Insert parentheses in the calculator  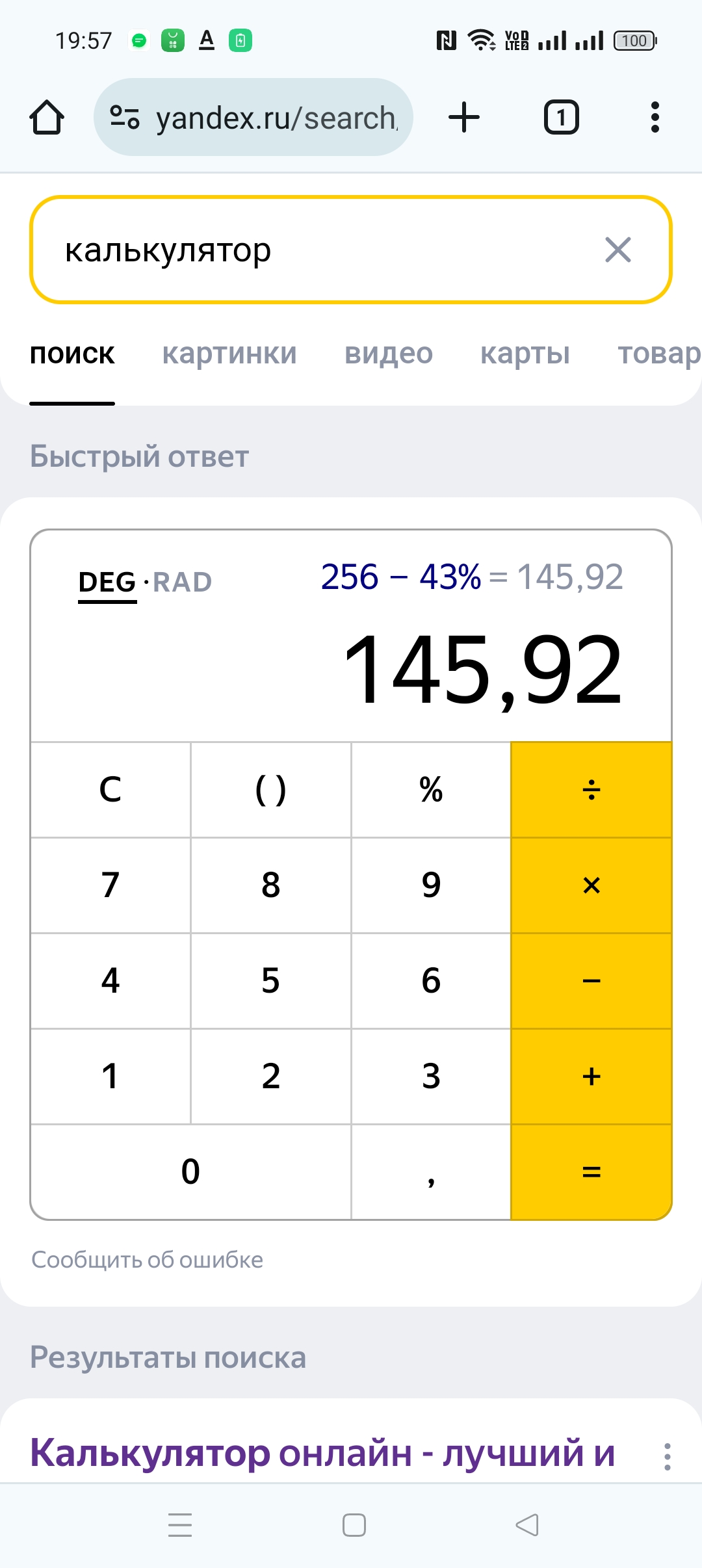click(x=270, y=790)
